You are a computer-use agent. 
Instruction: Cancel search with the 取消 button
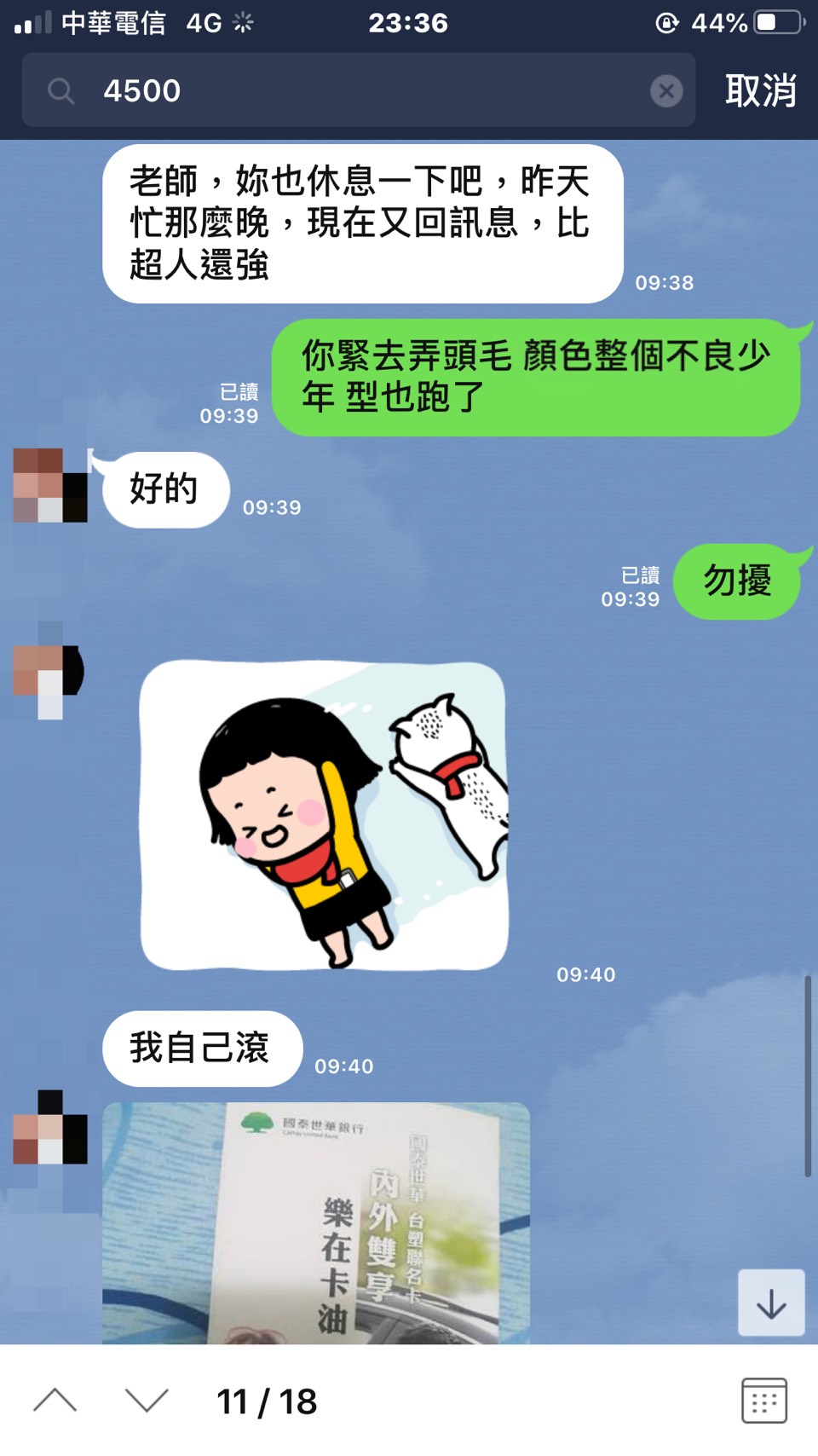(x=760, y=90)
